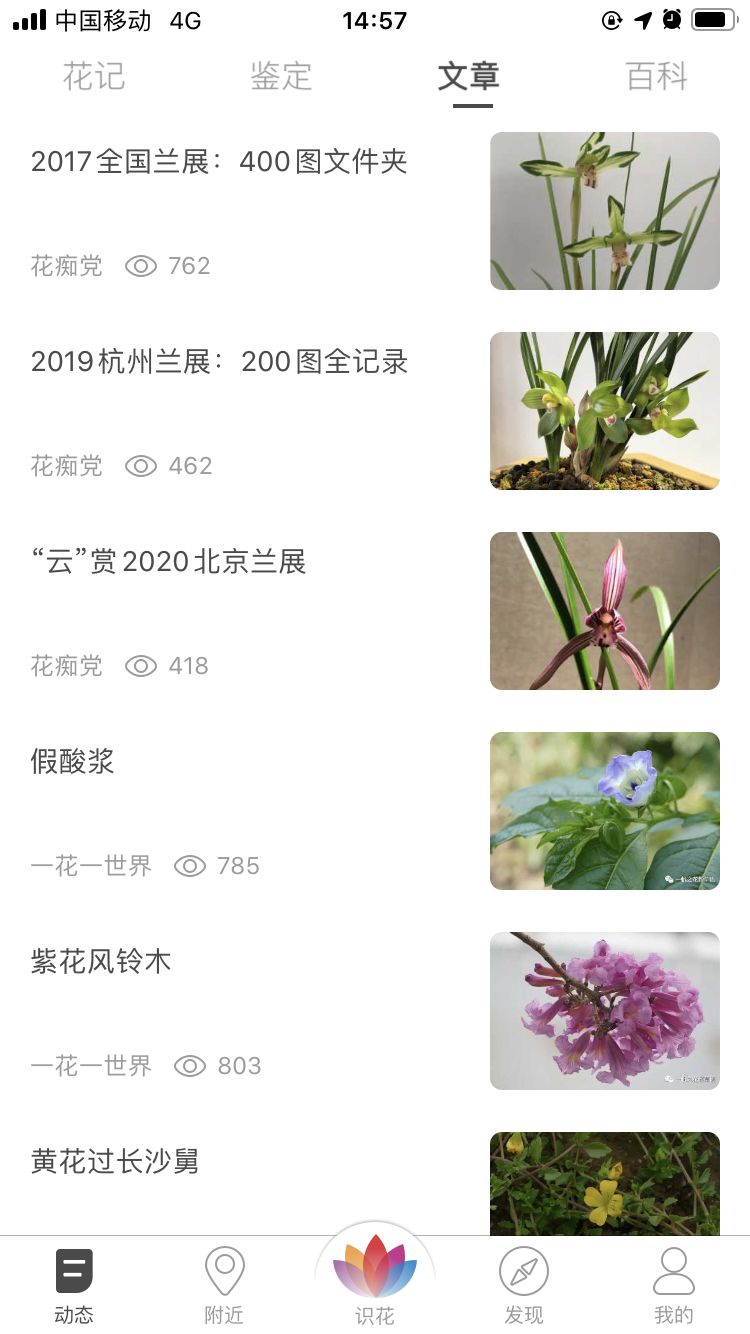Switch to the 百科 tab
The height and width of the screenshot is (1334, 750).
pos(655,77)
